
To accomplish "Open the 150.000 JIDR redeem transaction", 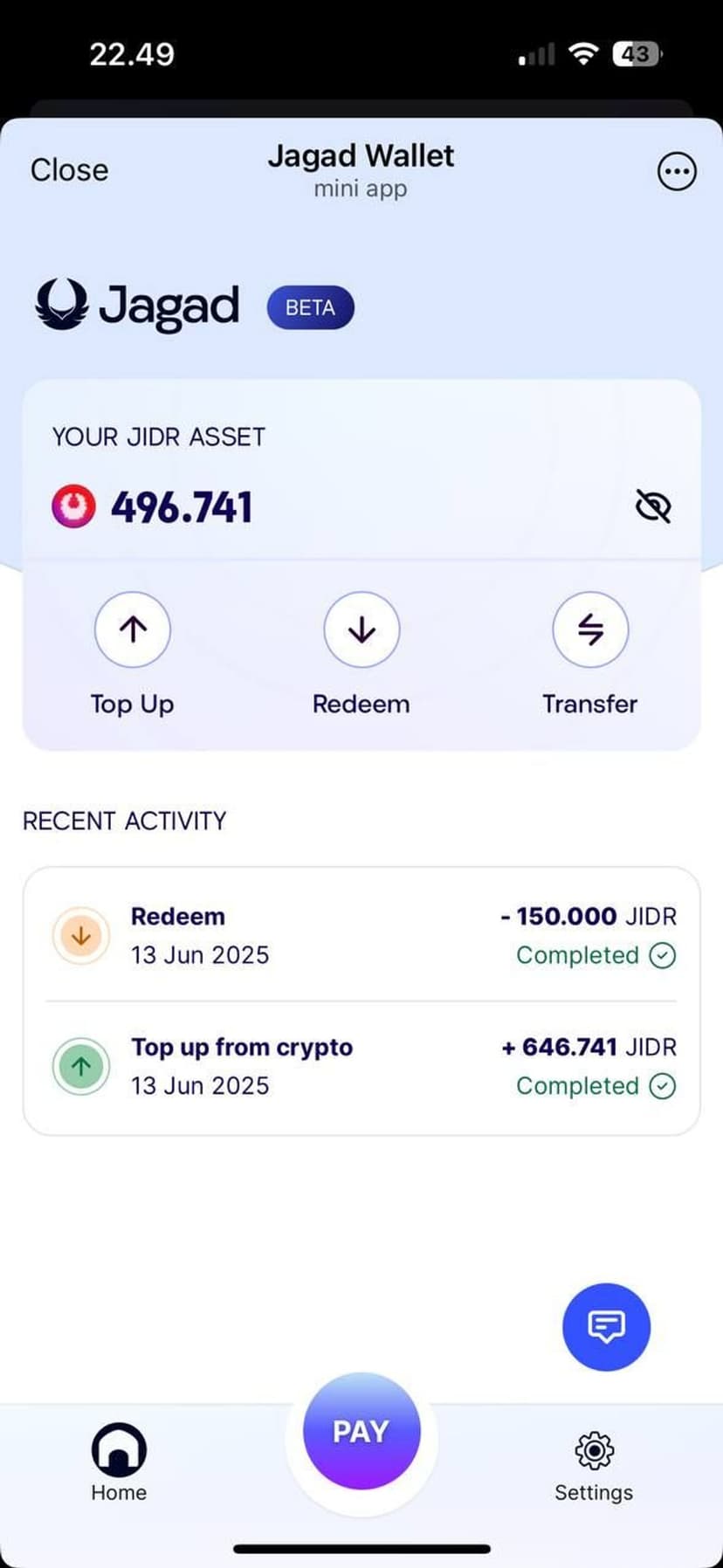I will click(361, 936).
